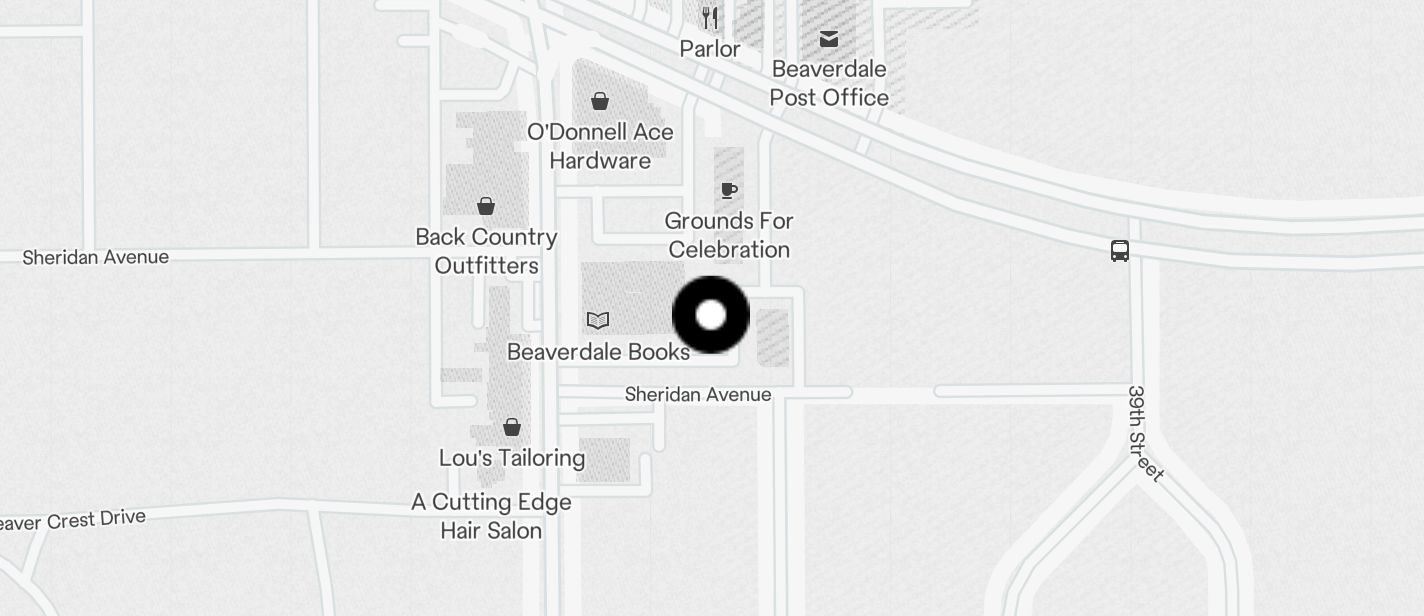
Task: Tap Lou's Tailoring shop marker
Action: click(x=512, y=427)
